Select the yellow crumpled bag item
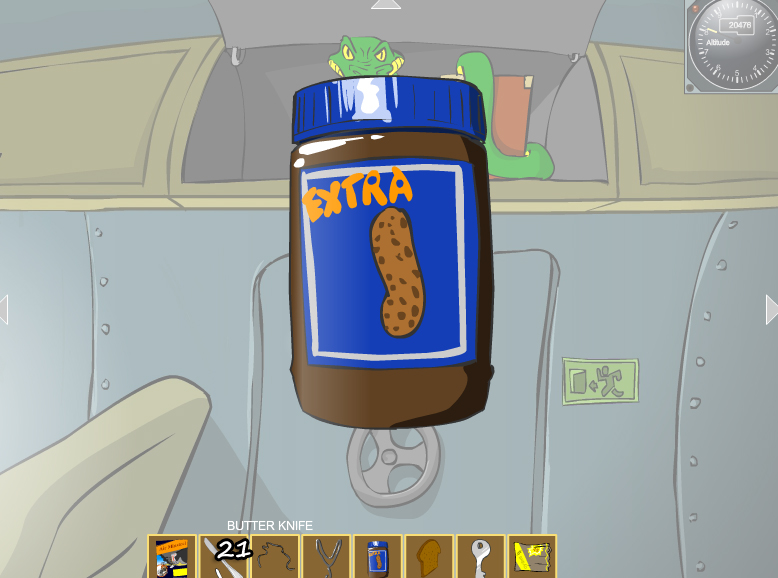The image size is (778, 578). (x=531, y=557)
